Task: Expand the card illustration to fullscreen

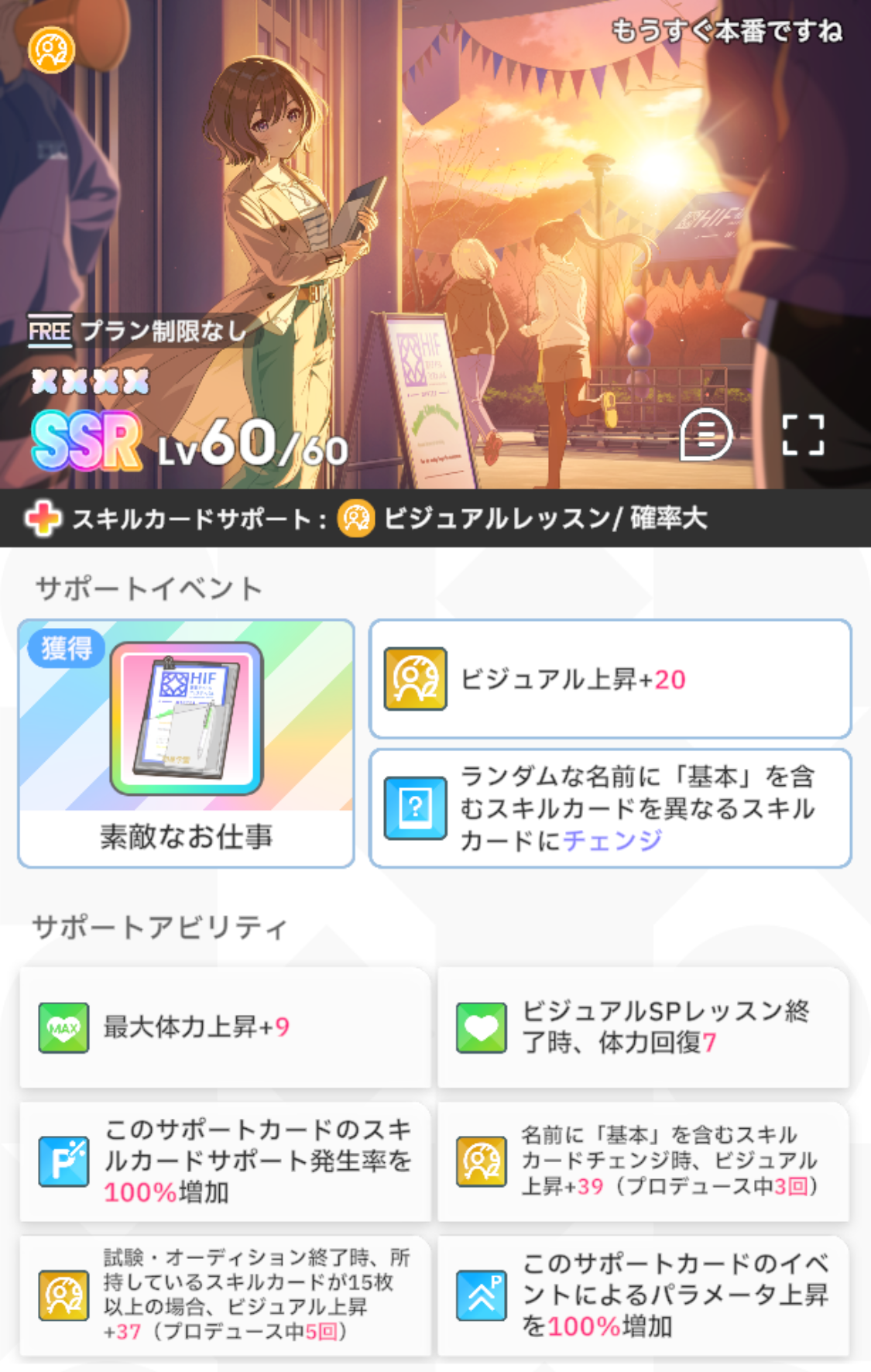Action: (x=803, y=435)
